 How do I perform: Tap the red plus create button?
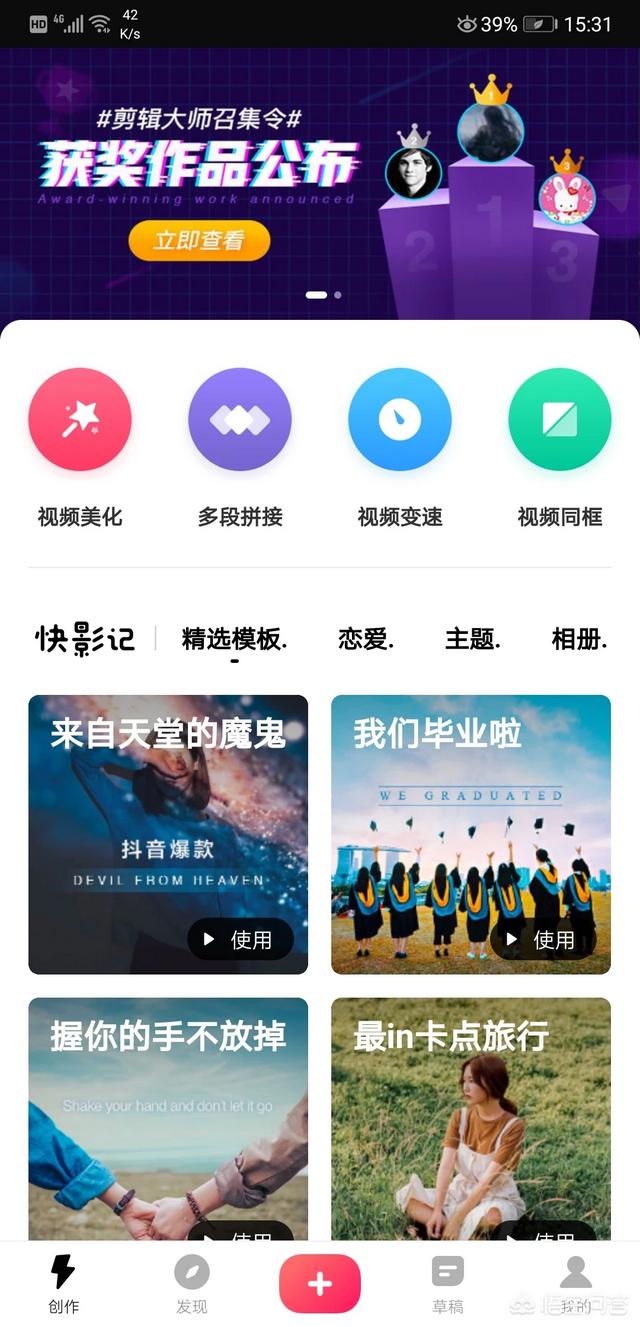point(320,1284)
